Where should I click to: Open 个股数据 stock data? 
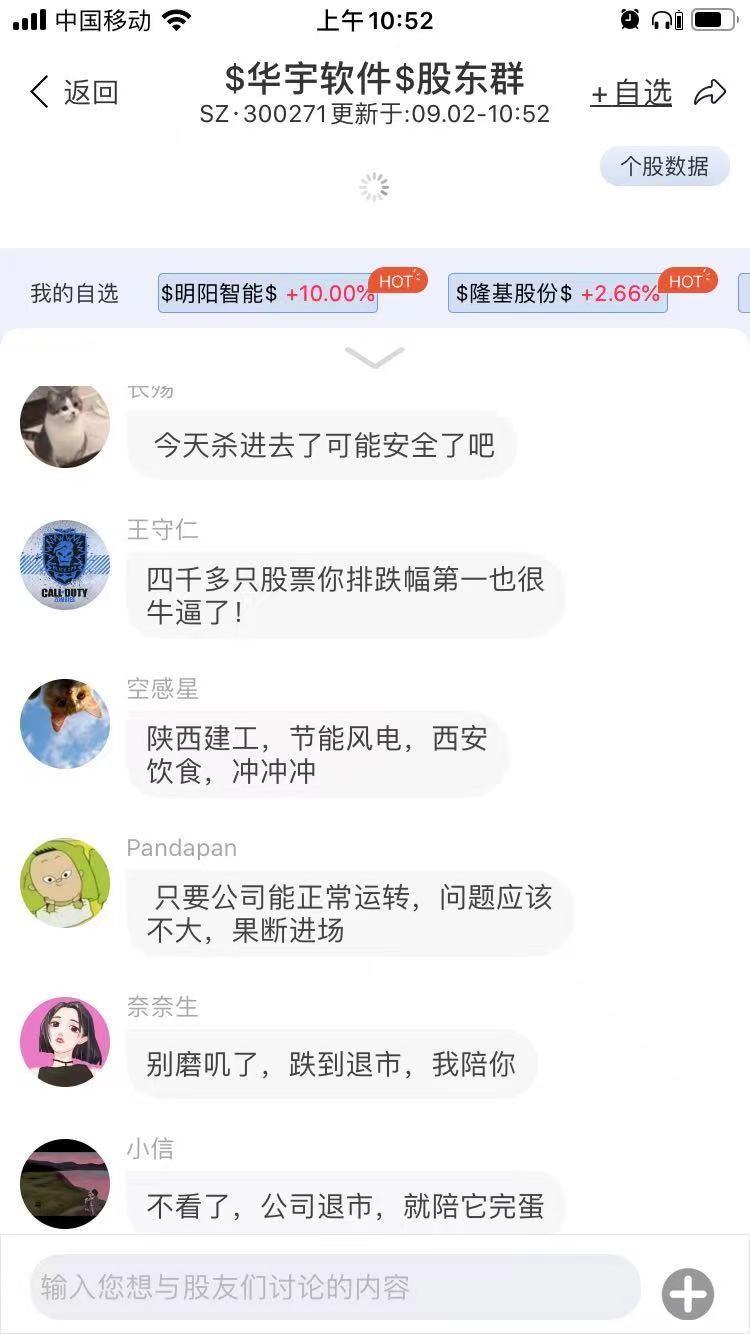(x=664, y=166)
